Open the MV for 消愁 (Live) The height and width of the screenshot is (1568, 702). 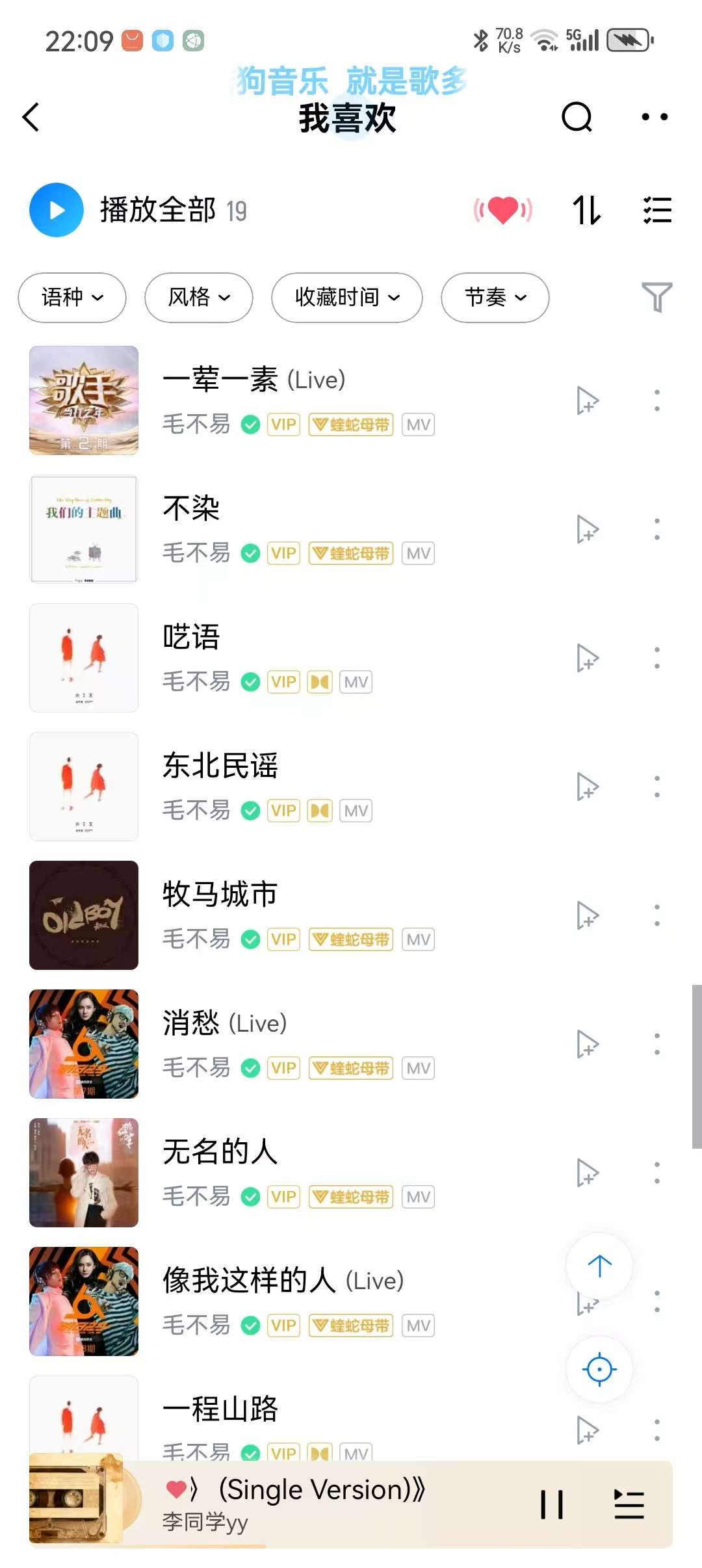[x=418, y=1068]
